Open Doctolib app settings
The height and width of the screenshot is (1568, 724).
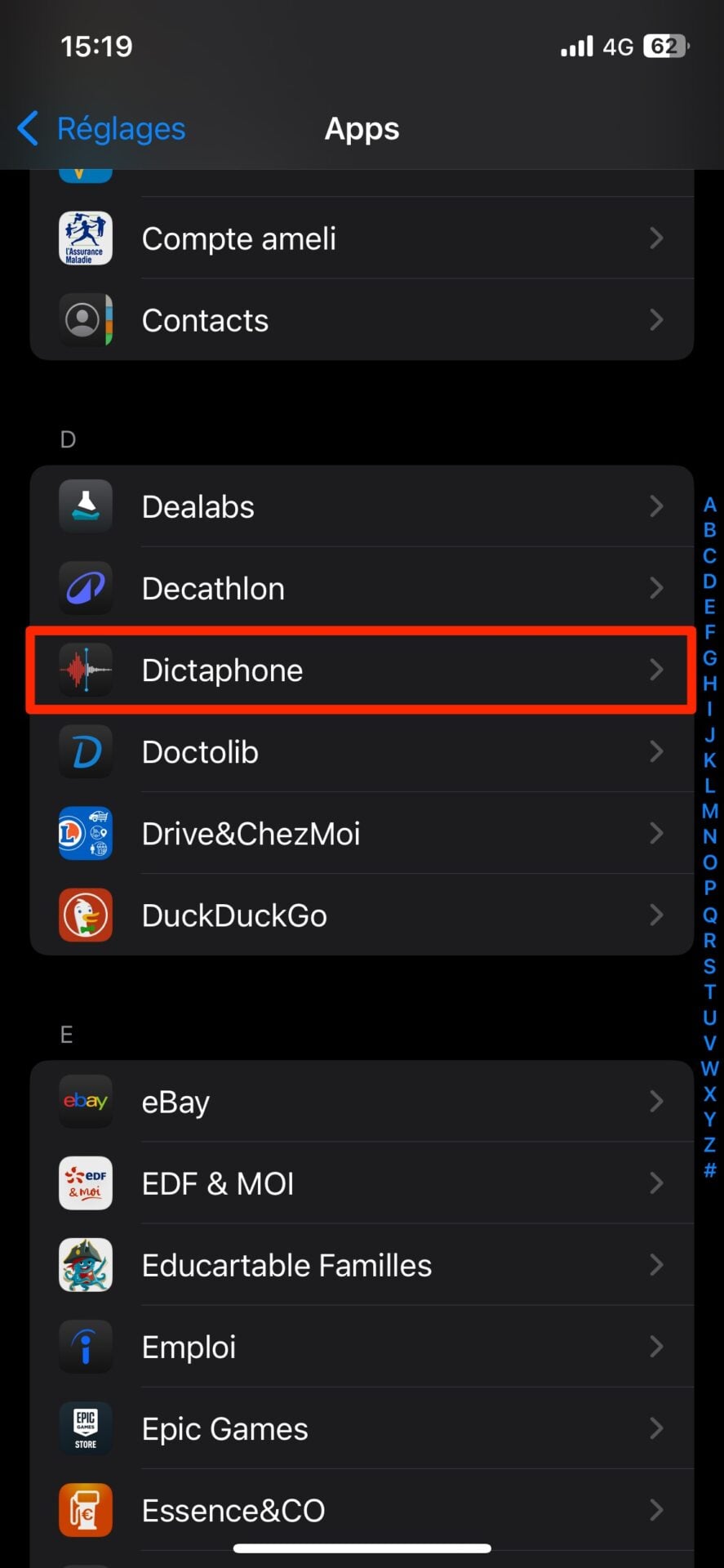361,751
